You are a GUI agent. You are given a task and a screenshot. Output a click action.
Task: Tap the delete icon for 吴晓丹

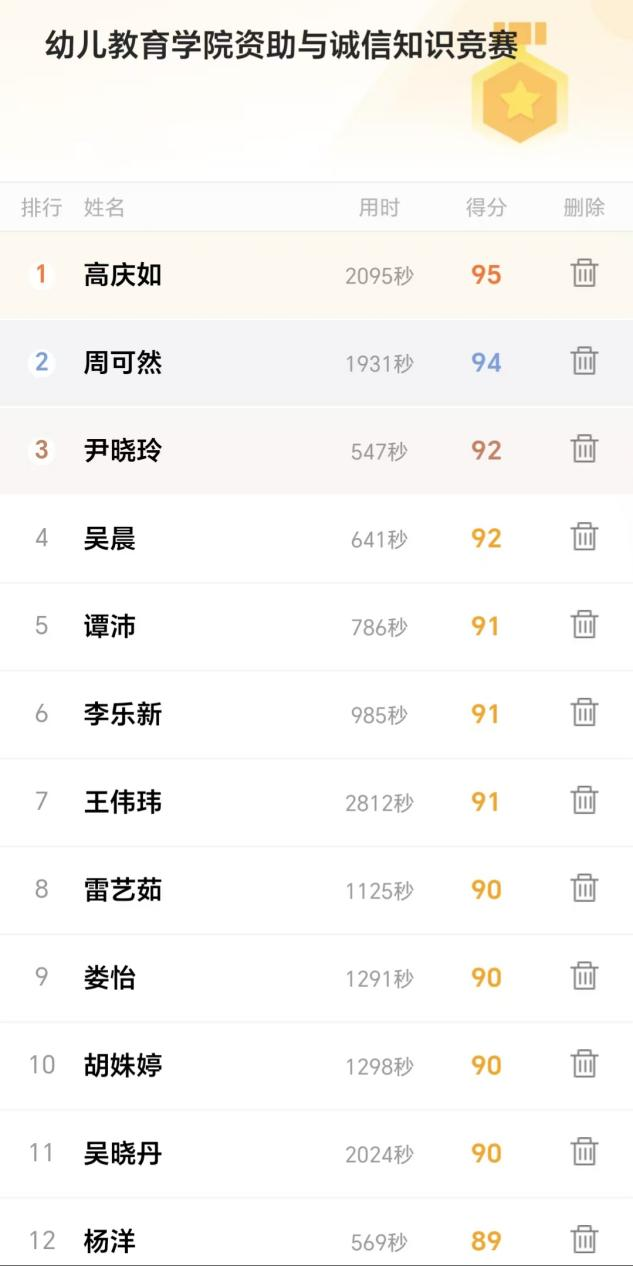584,1153
